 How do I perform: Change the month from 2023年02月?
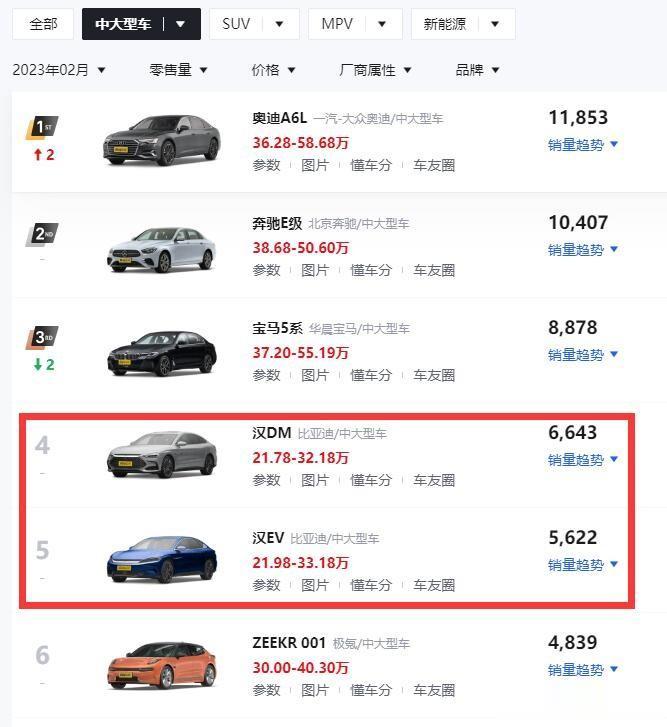(x=59, y=70)
